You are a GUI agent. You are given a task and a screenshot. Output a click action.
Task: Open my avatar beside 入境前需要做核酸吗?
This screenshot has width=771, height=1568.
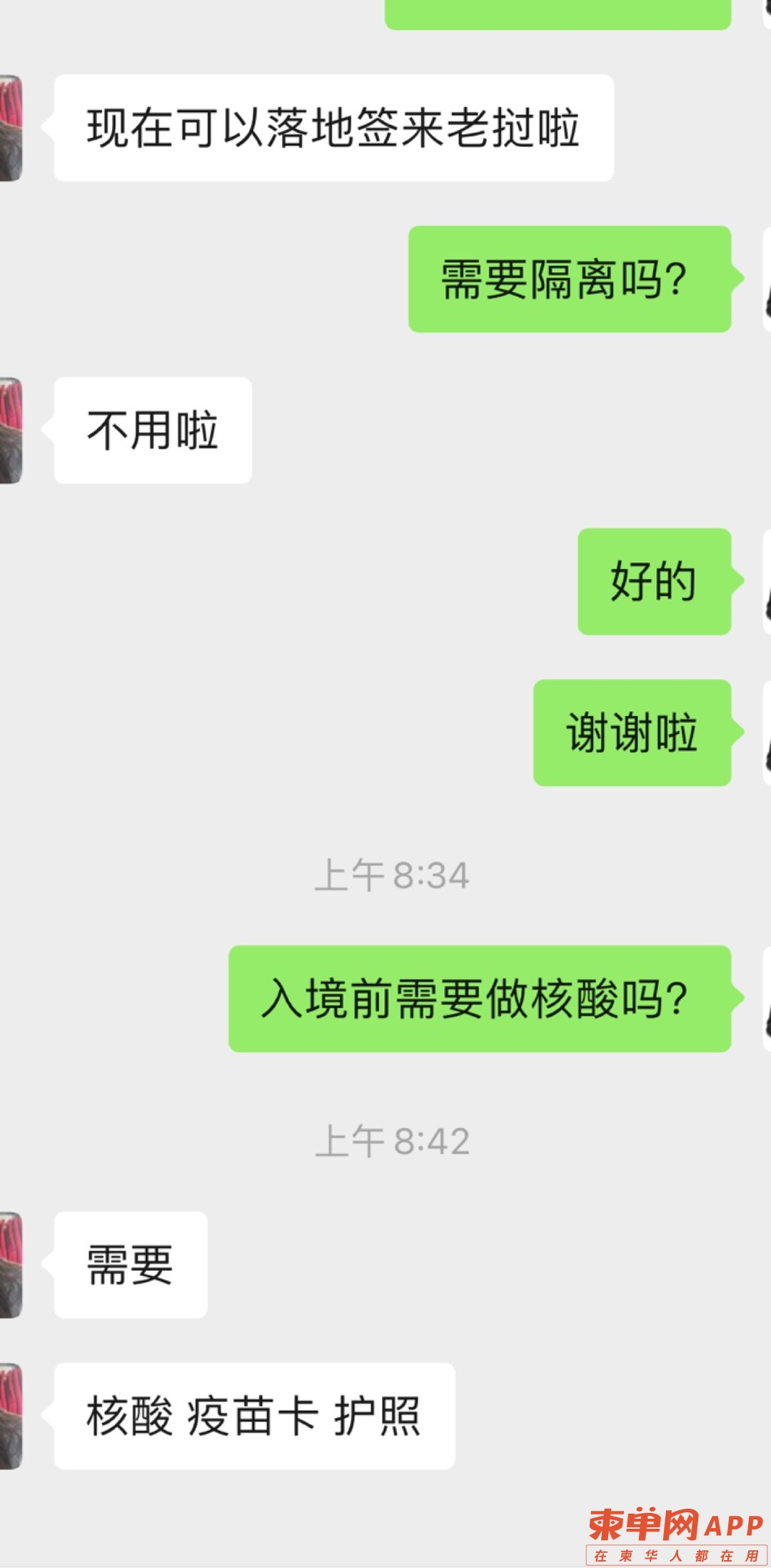(x=767, y=999)
